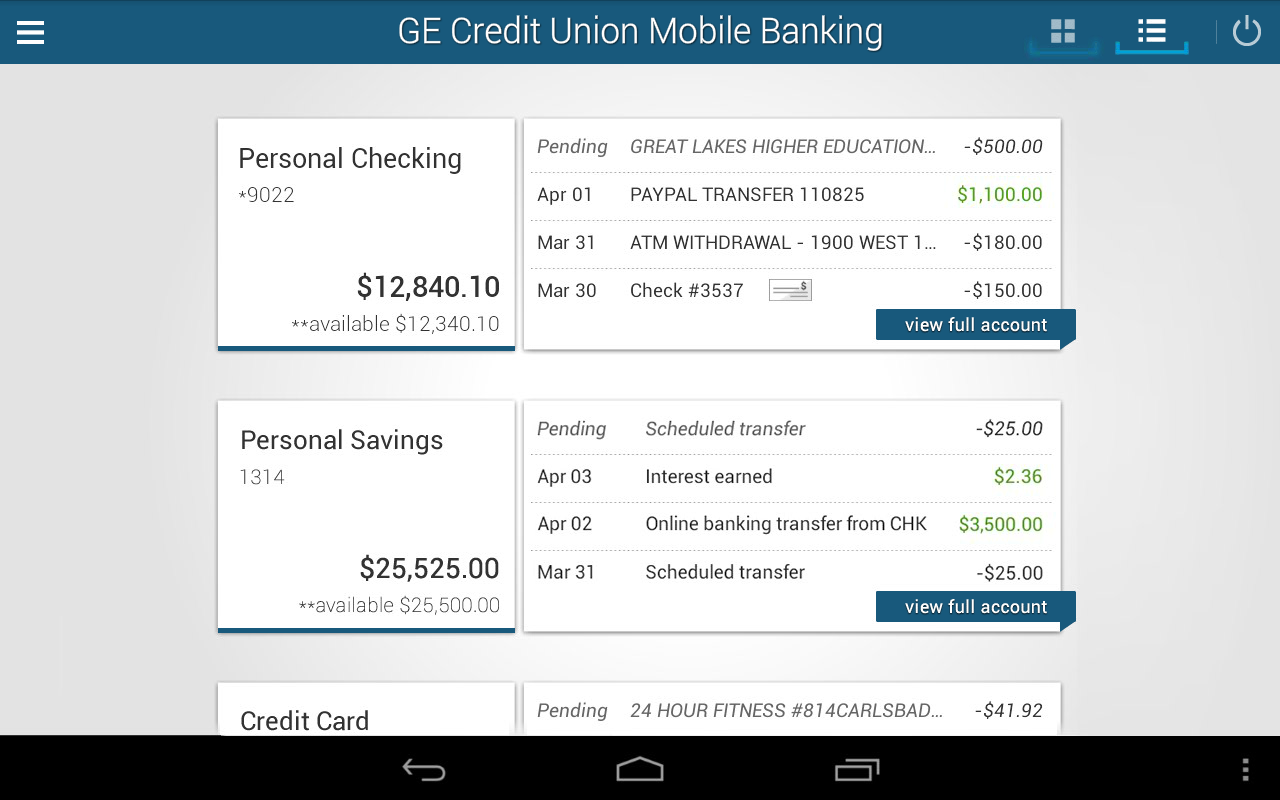Open the Interest earned transaction
Image resolution: width=1280 pixels, height=800 pixels.
click(790, 477)
